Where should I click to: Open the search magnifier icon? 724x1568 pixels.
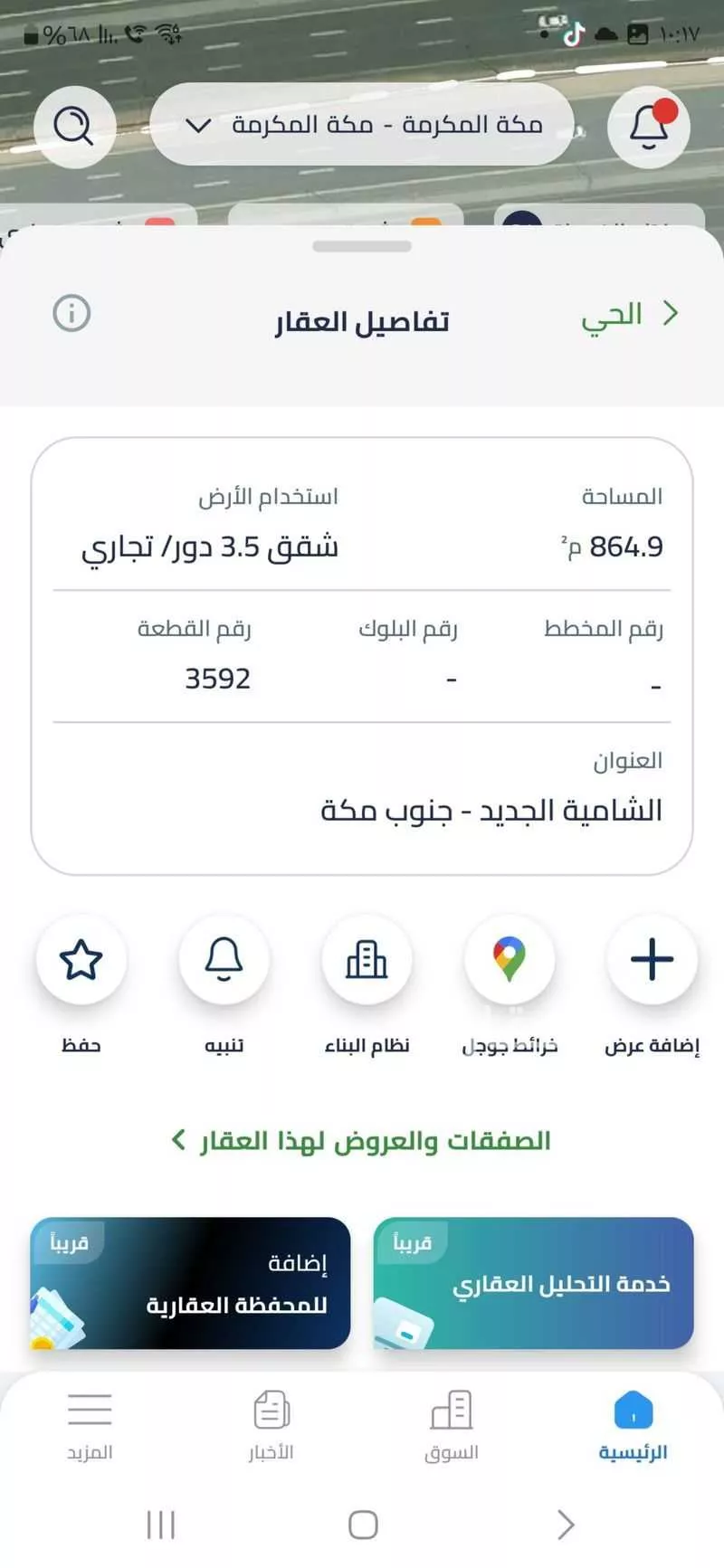pos(75,127)
